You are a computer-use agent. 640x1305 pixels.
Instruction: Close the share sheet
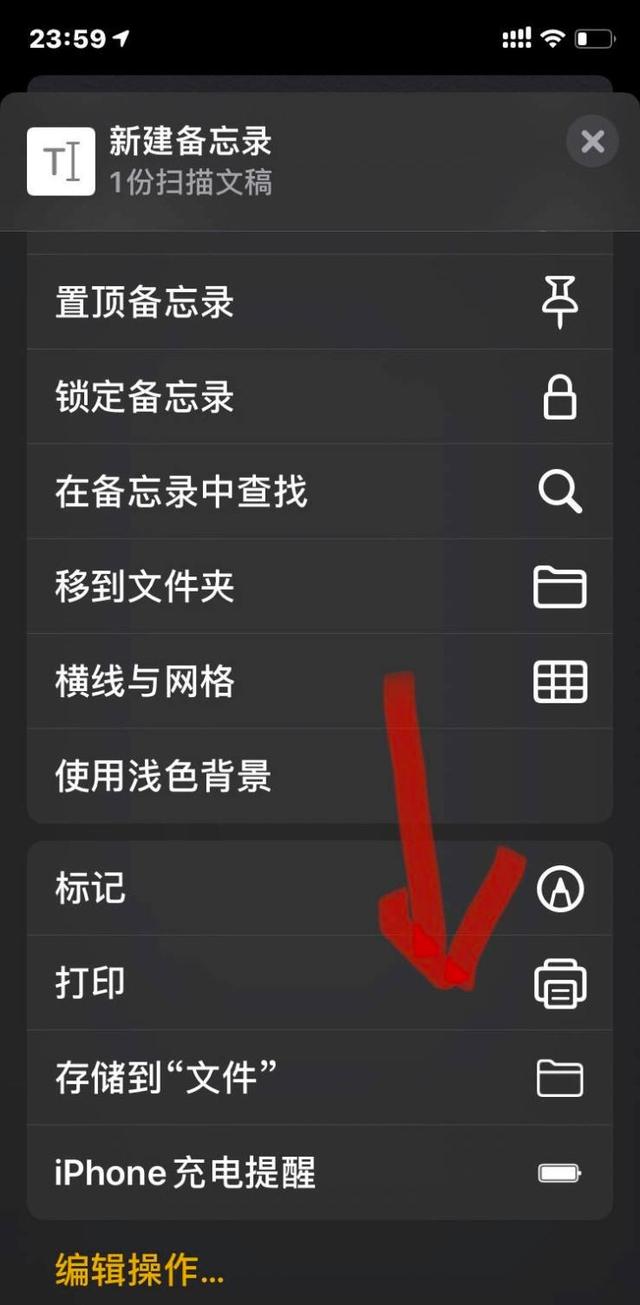(592, 142)
